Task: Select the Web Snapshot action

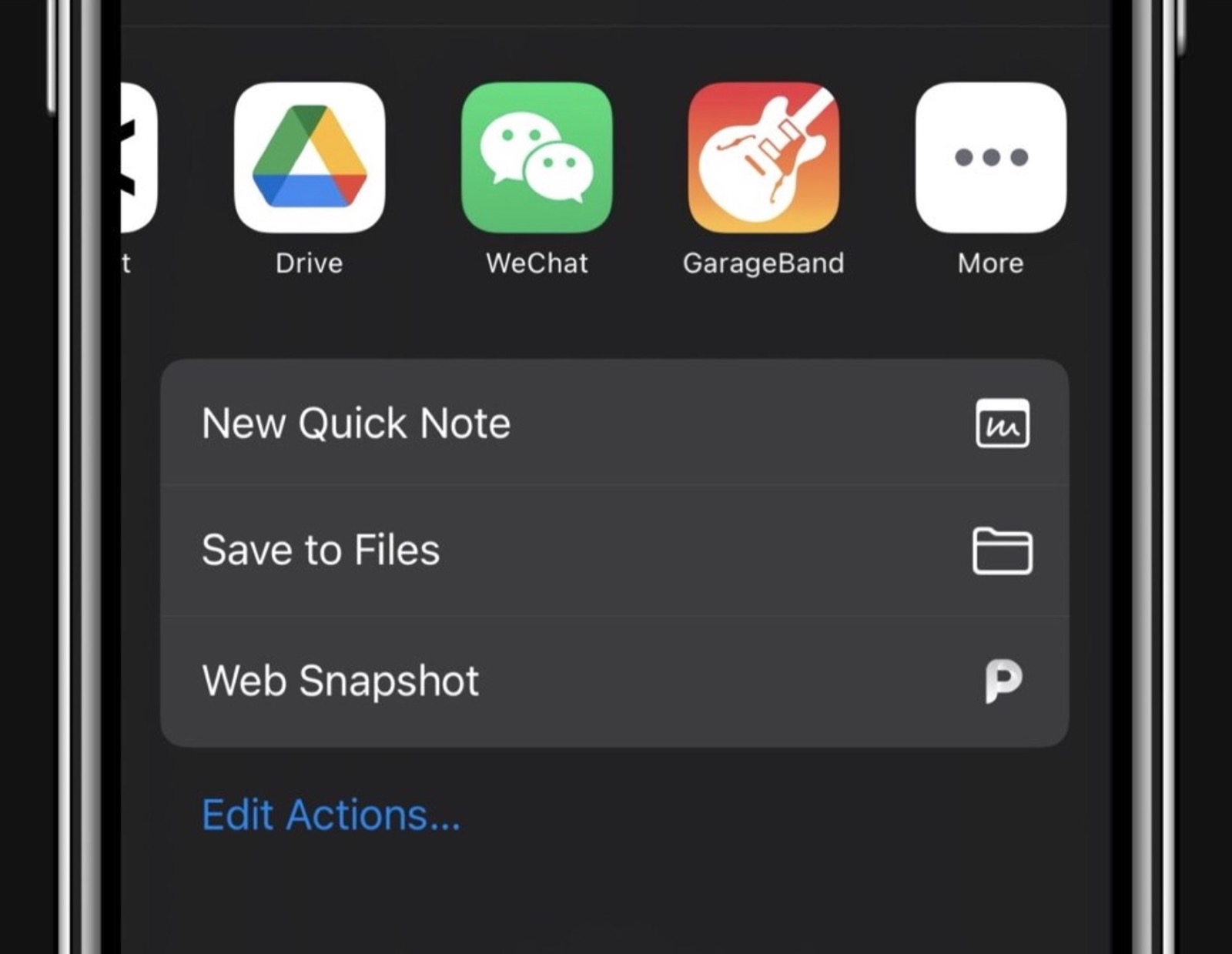Action: pos(614,681)
